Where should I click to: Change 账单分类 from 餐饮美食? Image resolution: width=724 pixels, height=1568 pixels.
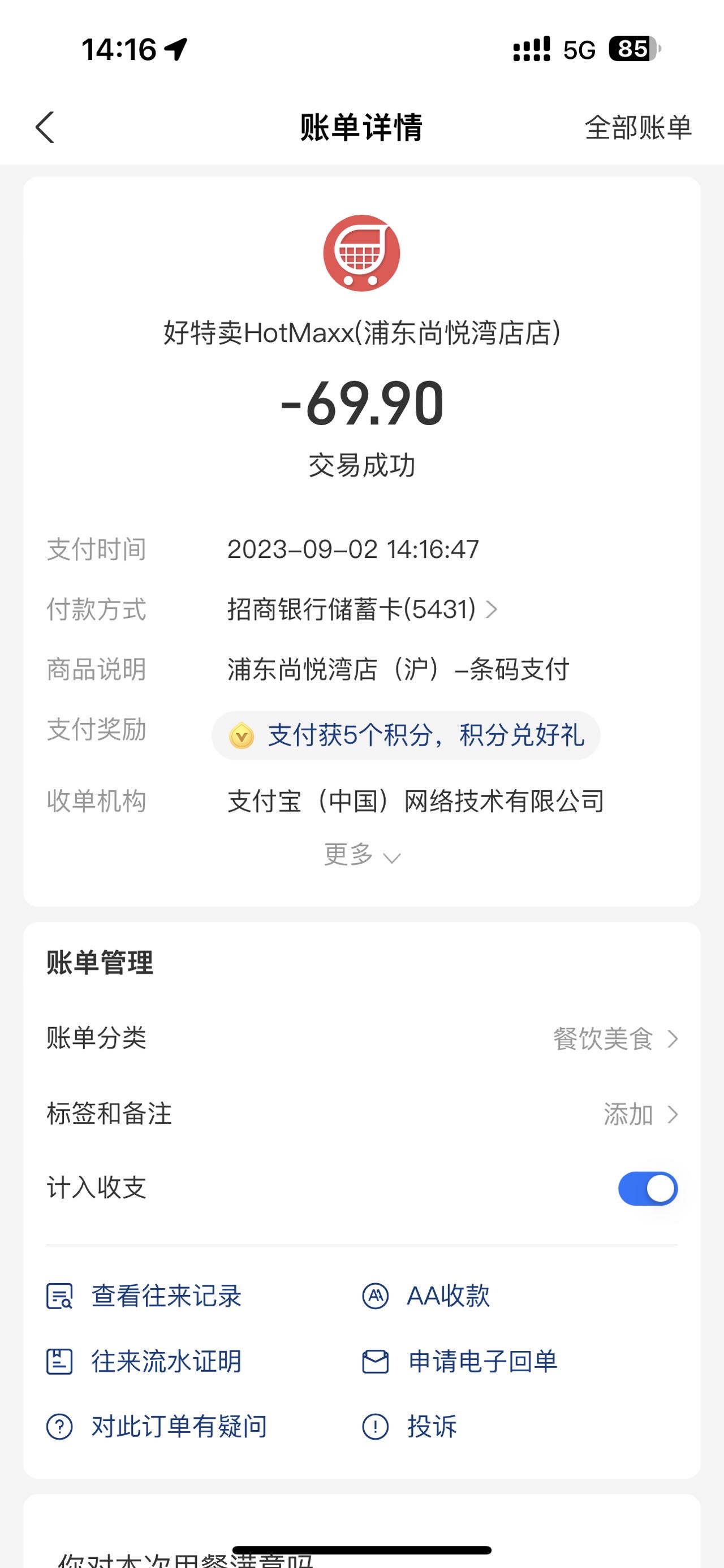click(x=361, y=1038)
